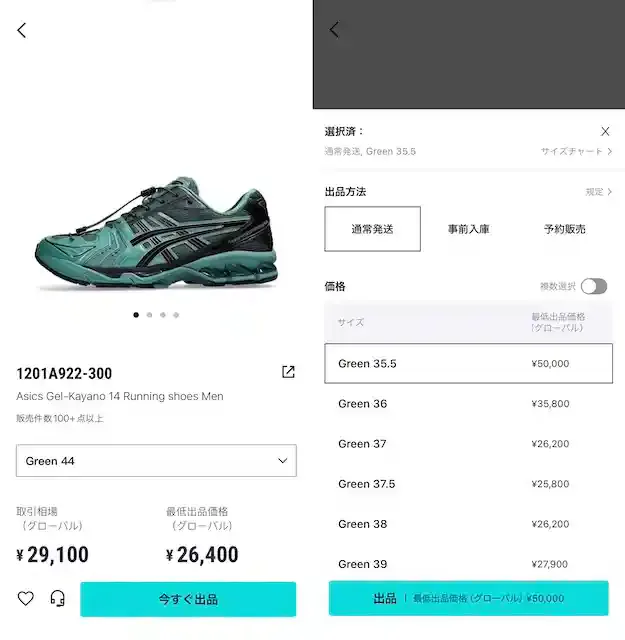Select the Green 37.5 size row

[468, 484]
